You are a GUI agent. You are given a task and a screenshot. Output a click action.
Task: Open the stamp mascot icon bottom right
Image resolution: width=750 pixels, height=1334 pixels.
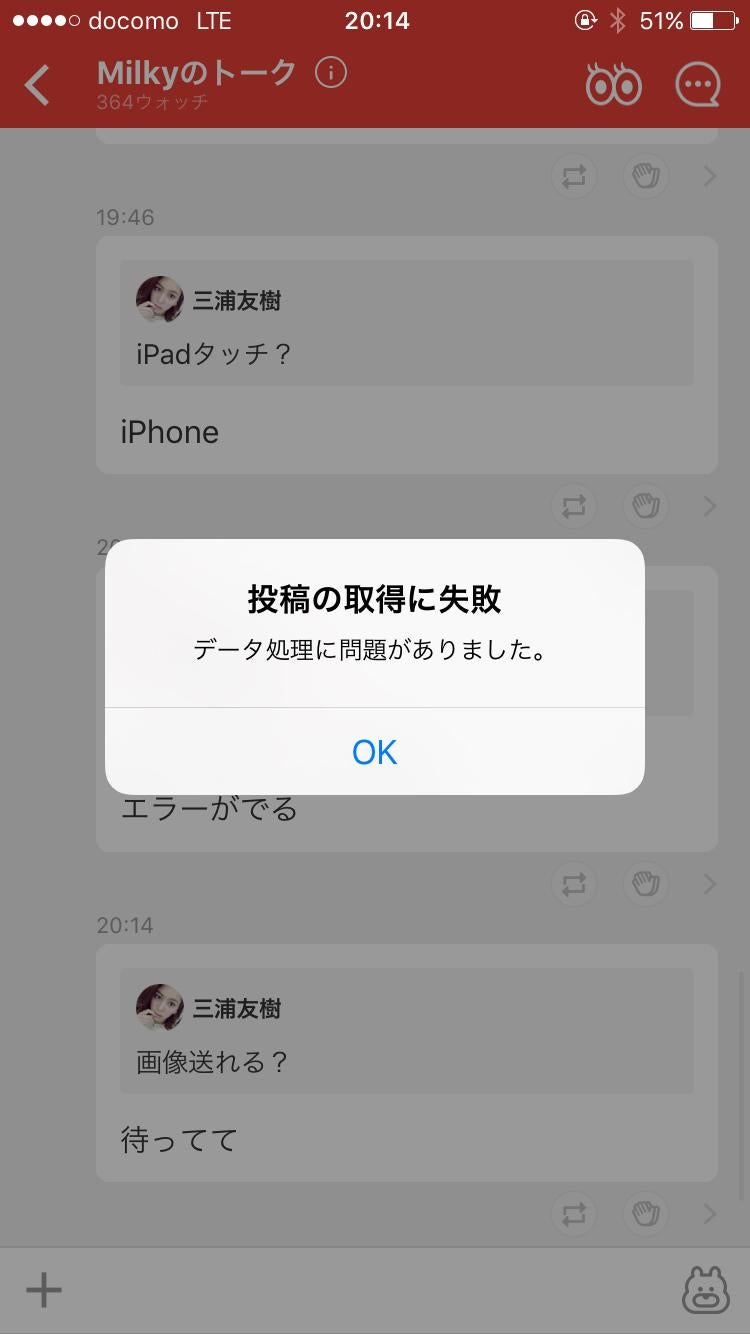[x=707, y=1289]
